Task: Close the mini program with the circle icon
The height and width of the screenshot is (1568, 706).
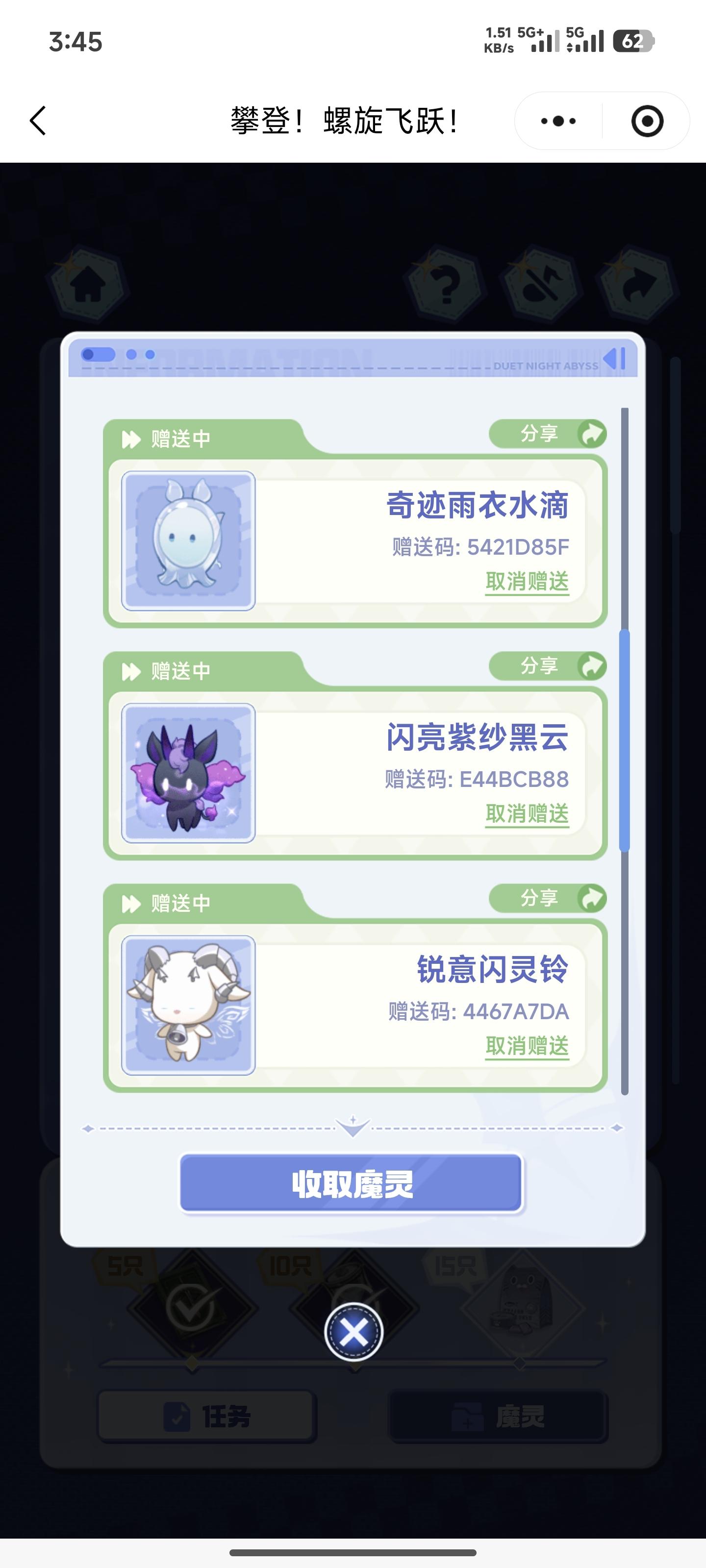Action: [647, 121]
